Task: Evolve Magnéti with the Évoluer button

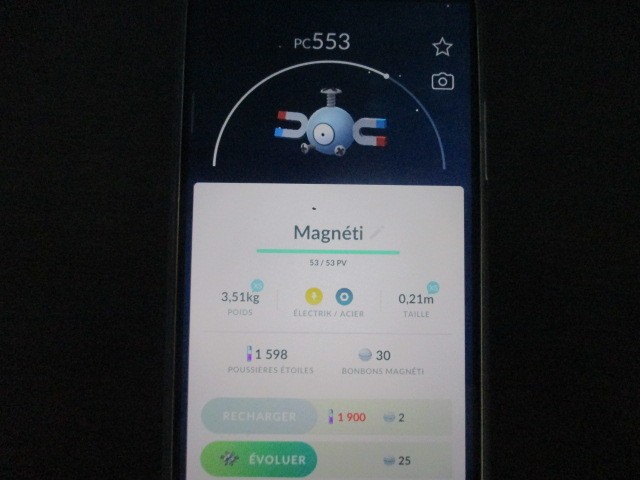Action: pyautogui.click(x=260, y=460)
